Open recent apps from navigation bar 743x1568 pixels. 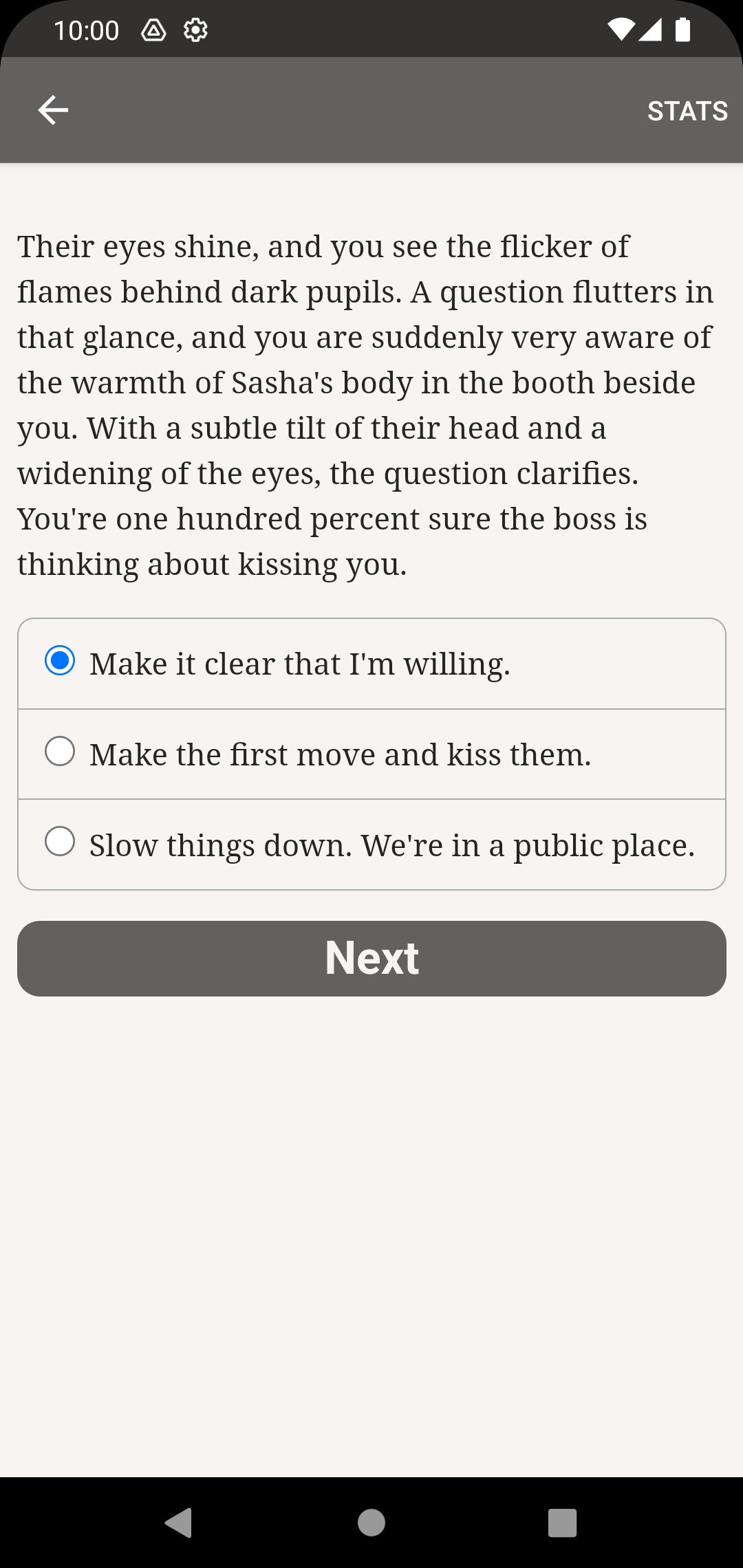(562, 1523)
